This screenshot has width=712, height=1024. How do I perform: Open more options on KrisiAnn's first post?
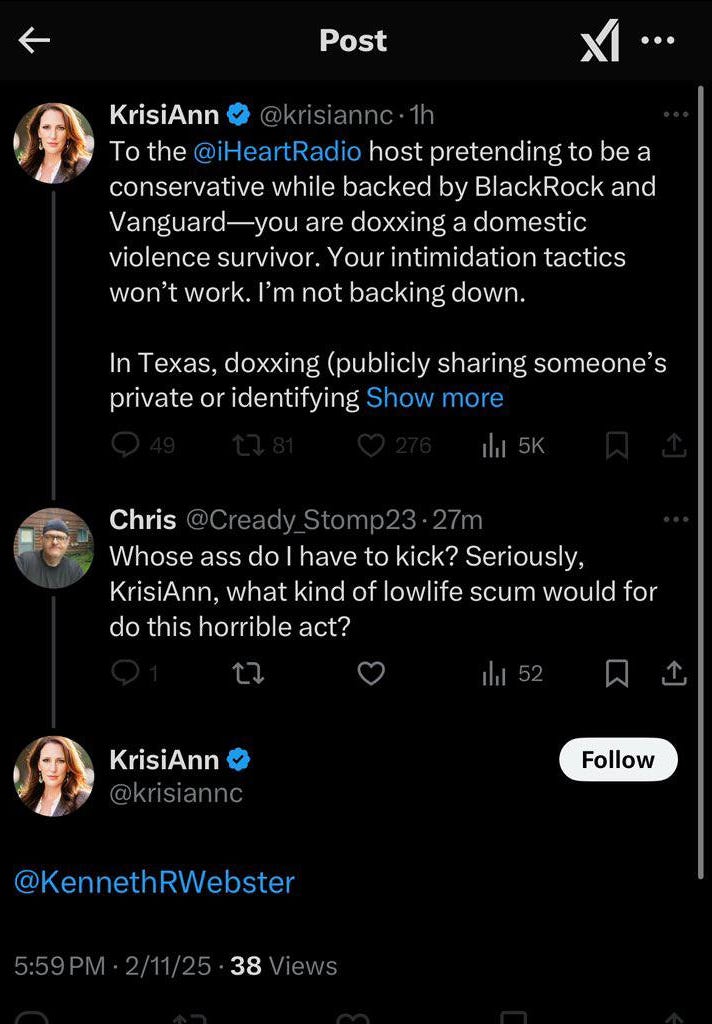(x=676, y=115)
